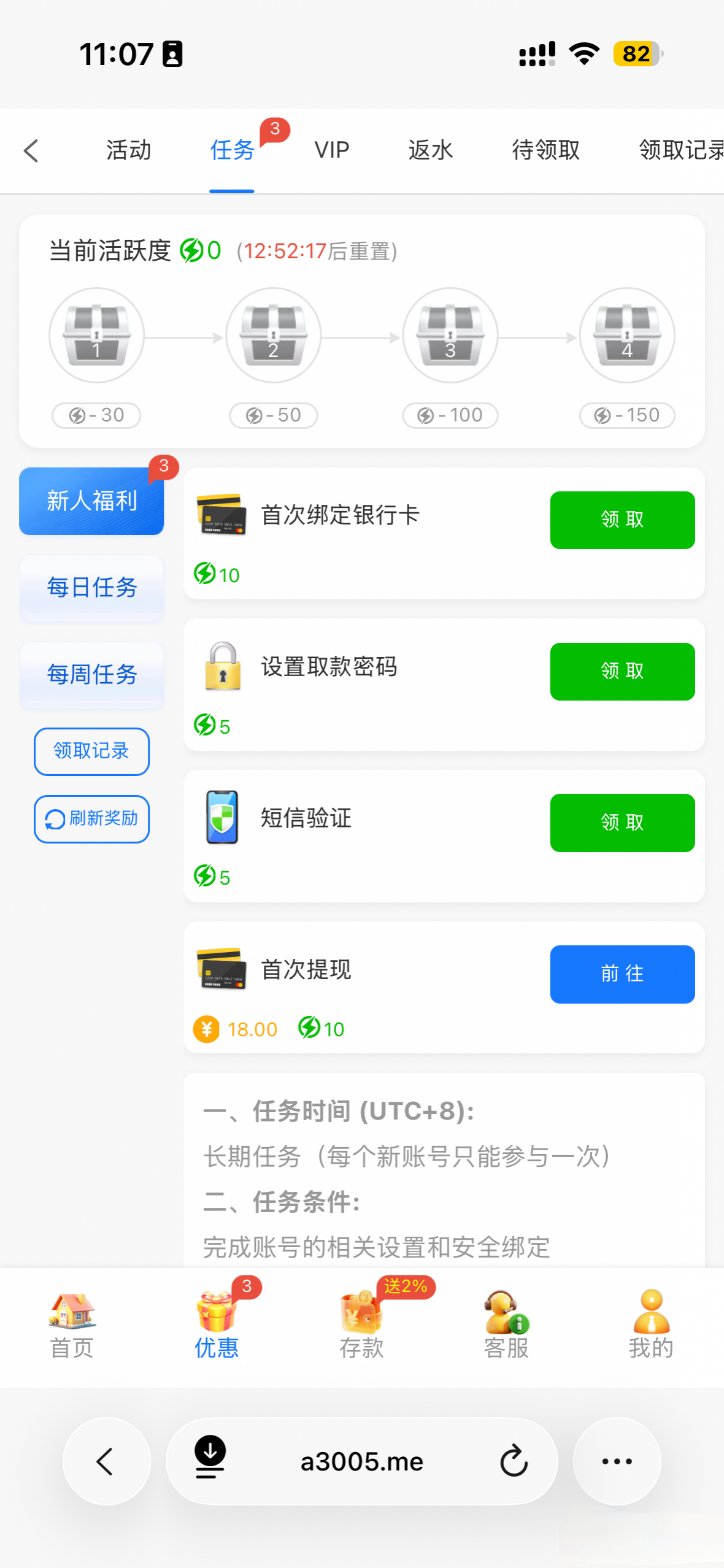This screenshot has width=724, height=1568.
Task: Switch to the 返水 tab
Action: [430, 150]
